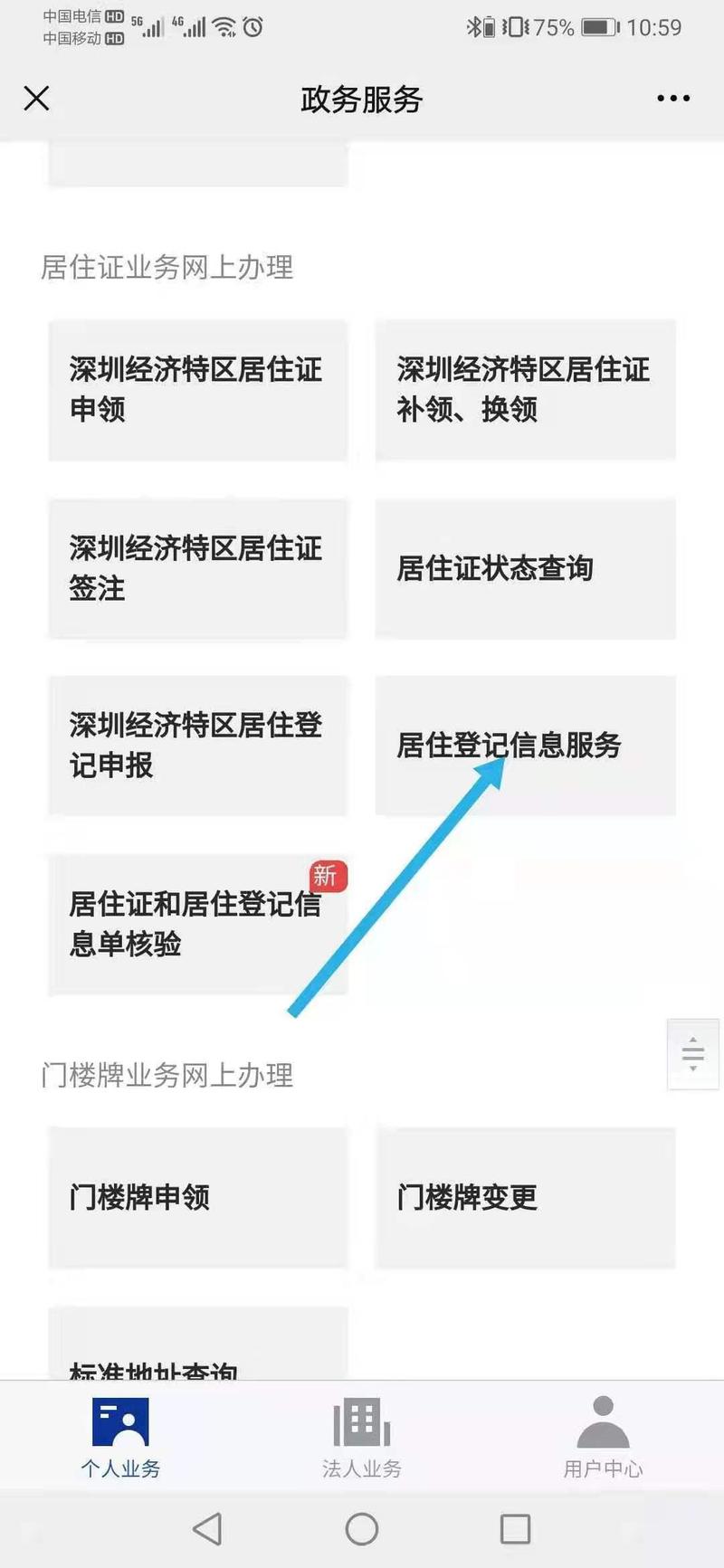Switch to the 法人业务 tab
The width and height of the screenshot is (724, 1568).
tap(362, 1437)
